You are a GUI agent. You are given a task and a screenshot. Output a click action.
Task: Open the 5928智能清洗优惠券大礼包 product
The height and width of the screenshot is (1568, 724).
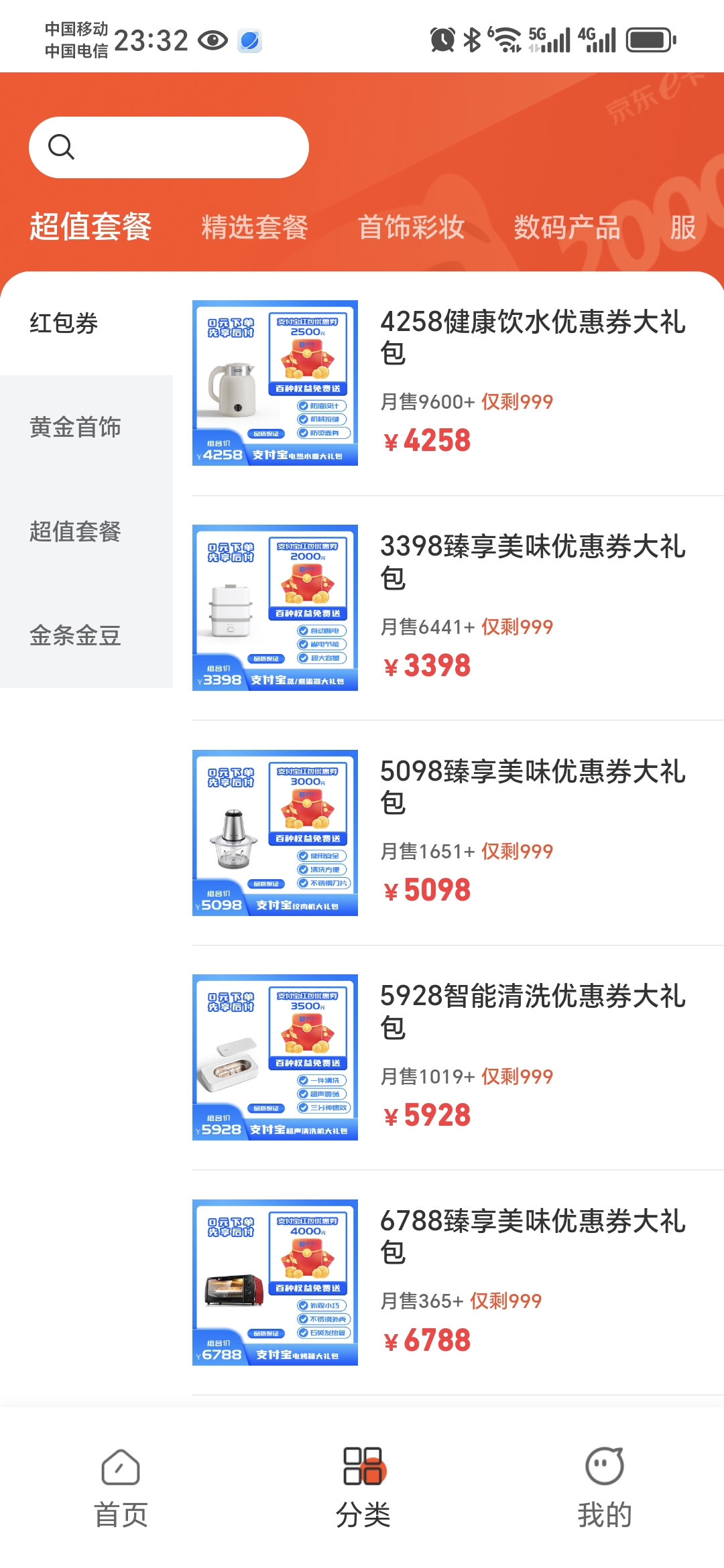(458, 1057)
